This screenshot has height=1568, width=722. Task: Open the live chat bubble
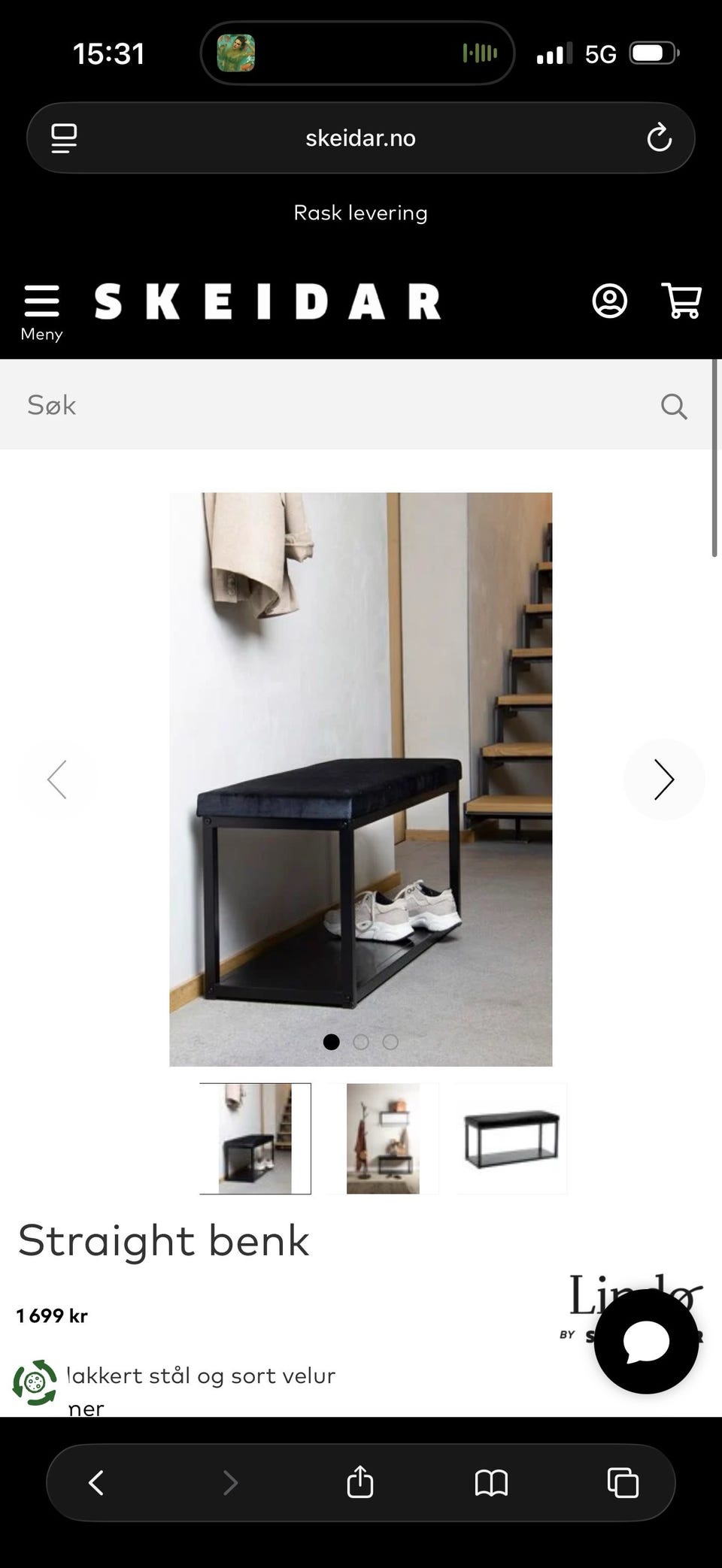645,1342
